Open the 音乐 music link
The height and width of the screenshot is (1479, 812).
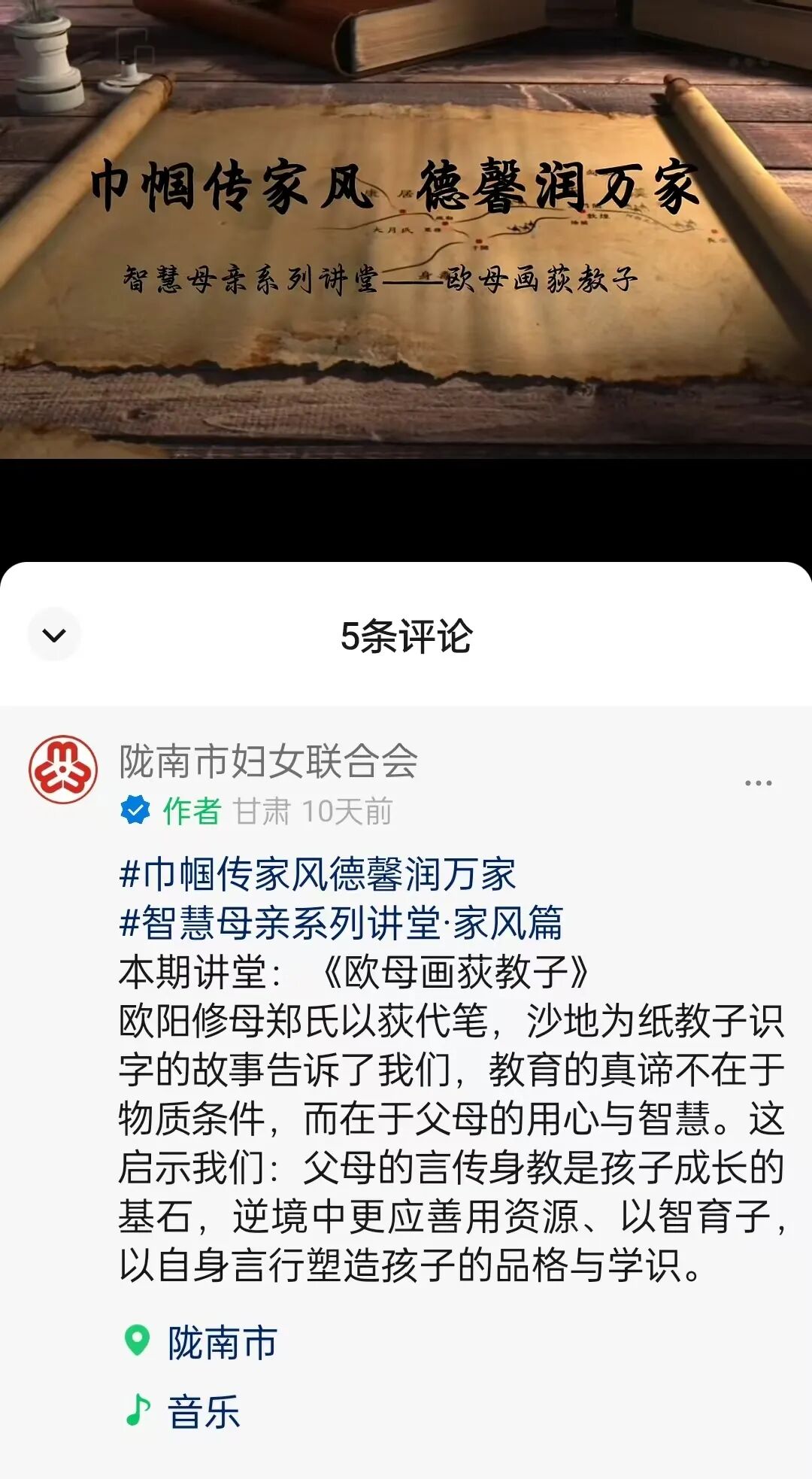tap(203, 1411)
